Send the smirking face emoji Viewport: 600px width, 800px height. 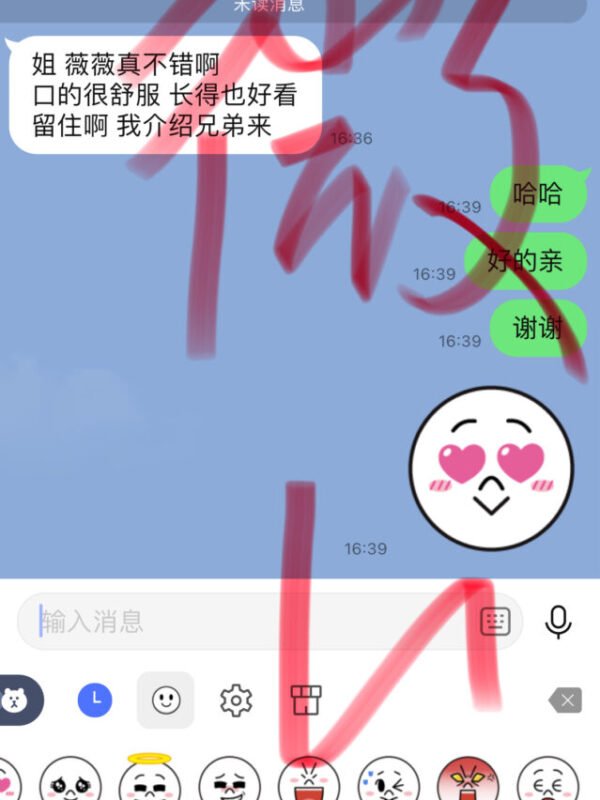229,780
